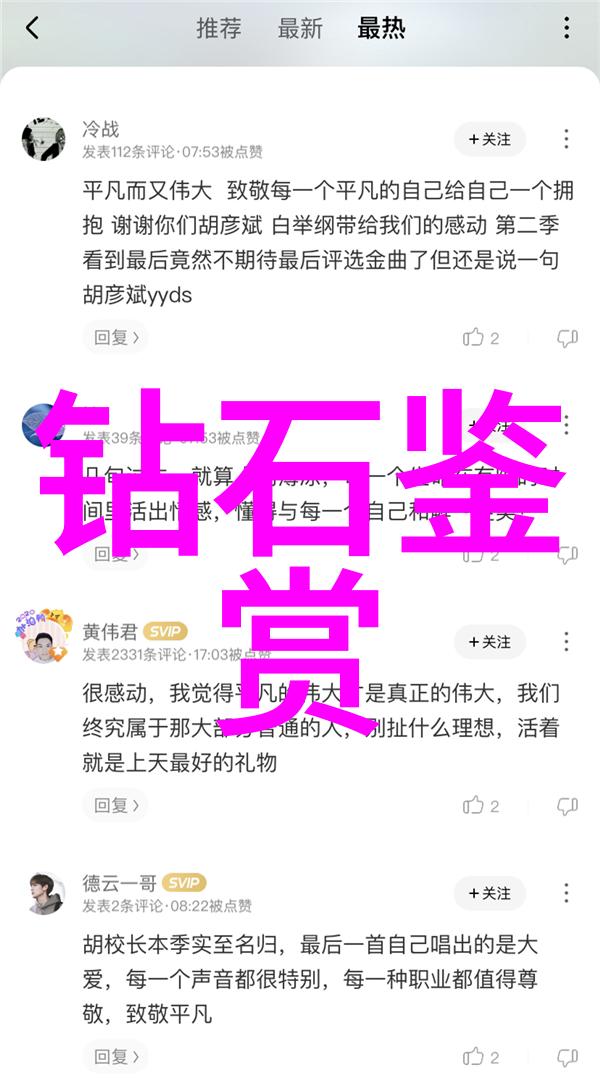Select the 最热 tab
The height and width of the screenshot is (1083, 600).
381,28
